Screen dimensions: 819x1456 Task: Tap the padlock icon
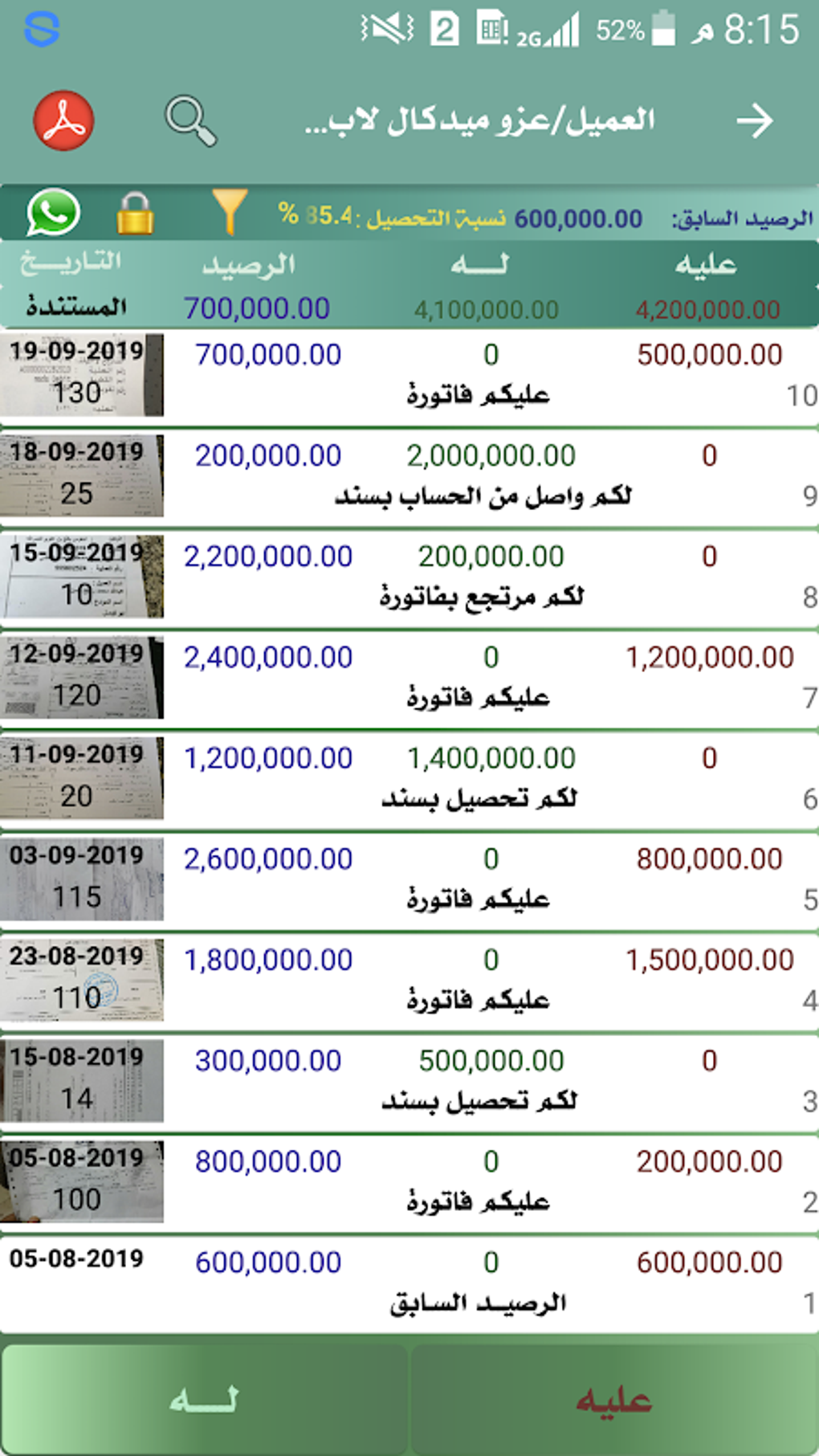point(135,214)
